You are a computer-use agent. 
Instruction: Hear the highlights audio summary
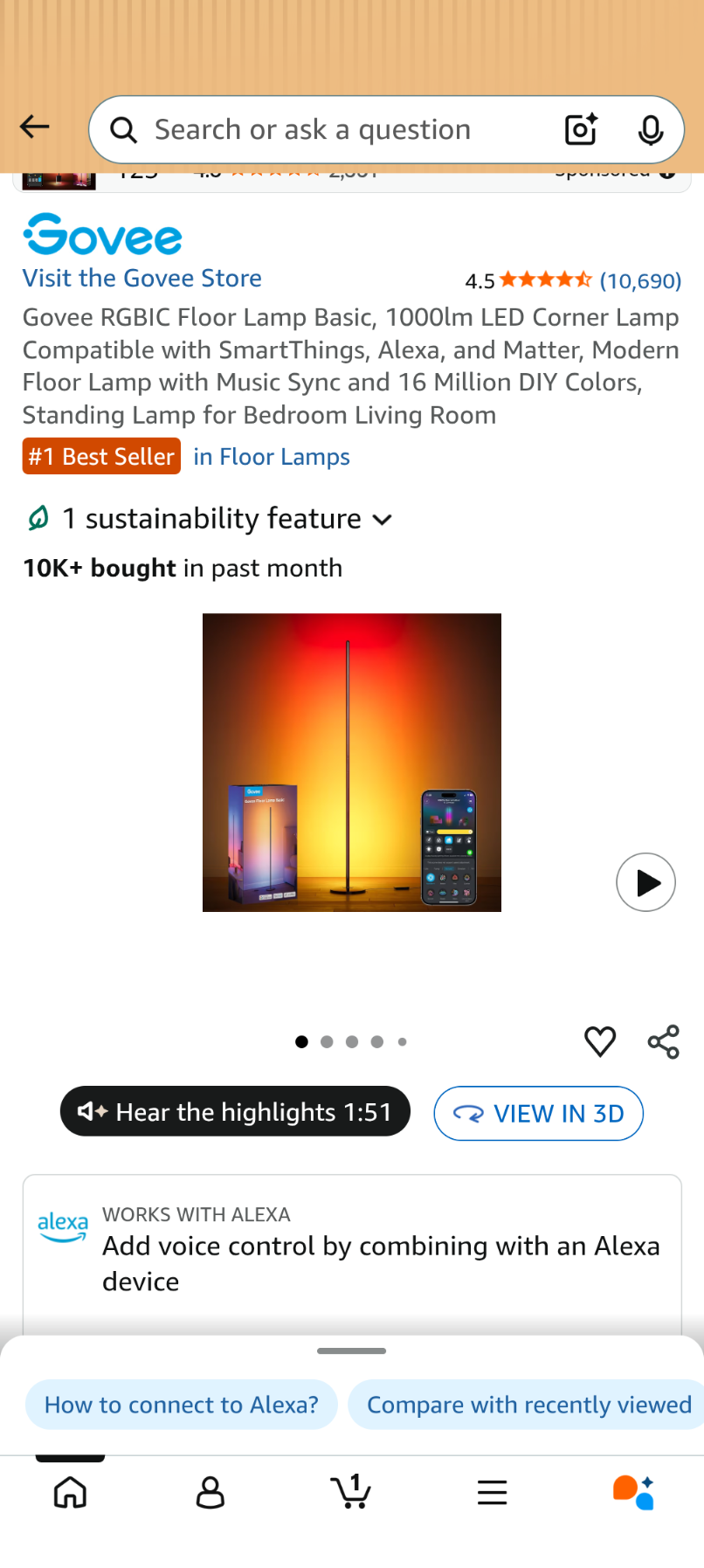pos(235,1112)
